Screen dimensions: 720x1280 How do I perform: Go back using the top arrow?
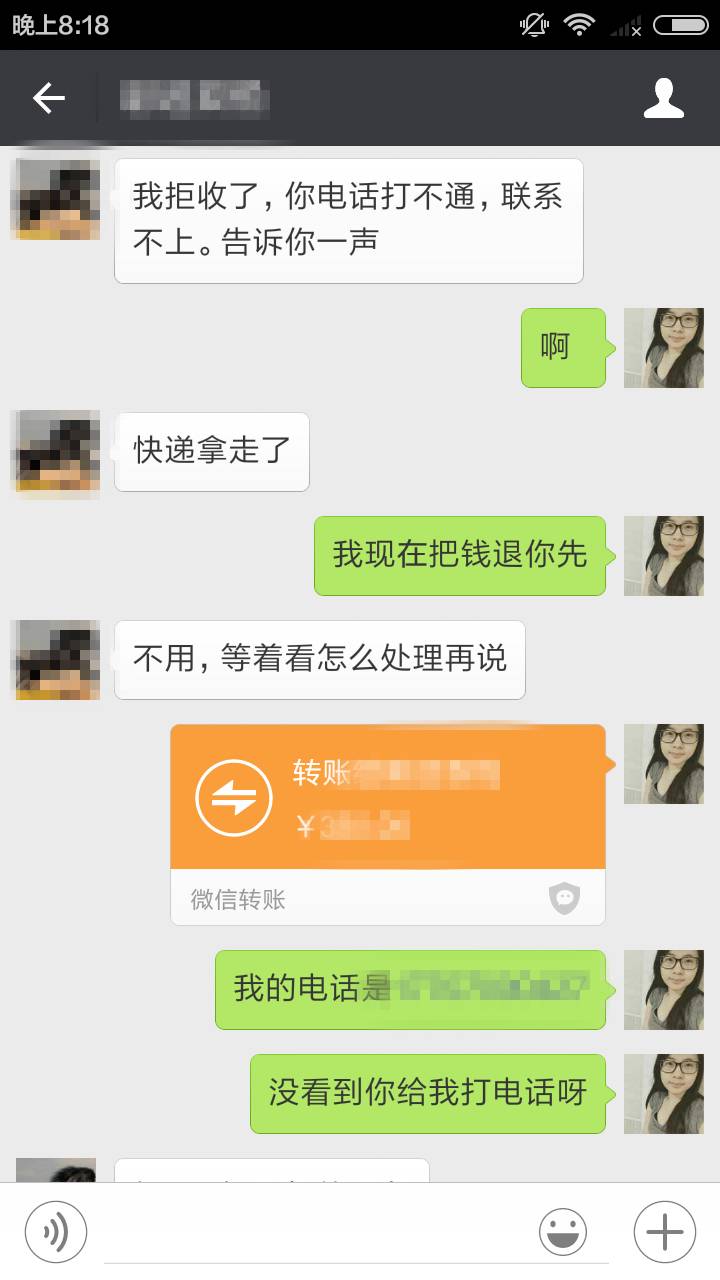point(48,98)
